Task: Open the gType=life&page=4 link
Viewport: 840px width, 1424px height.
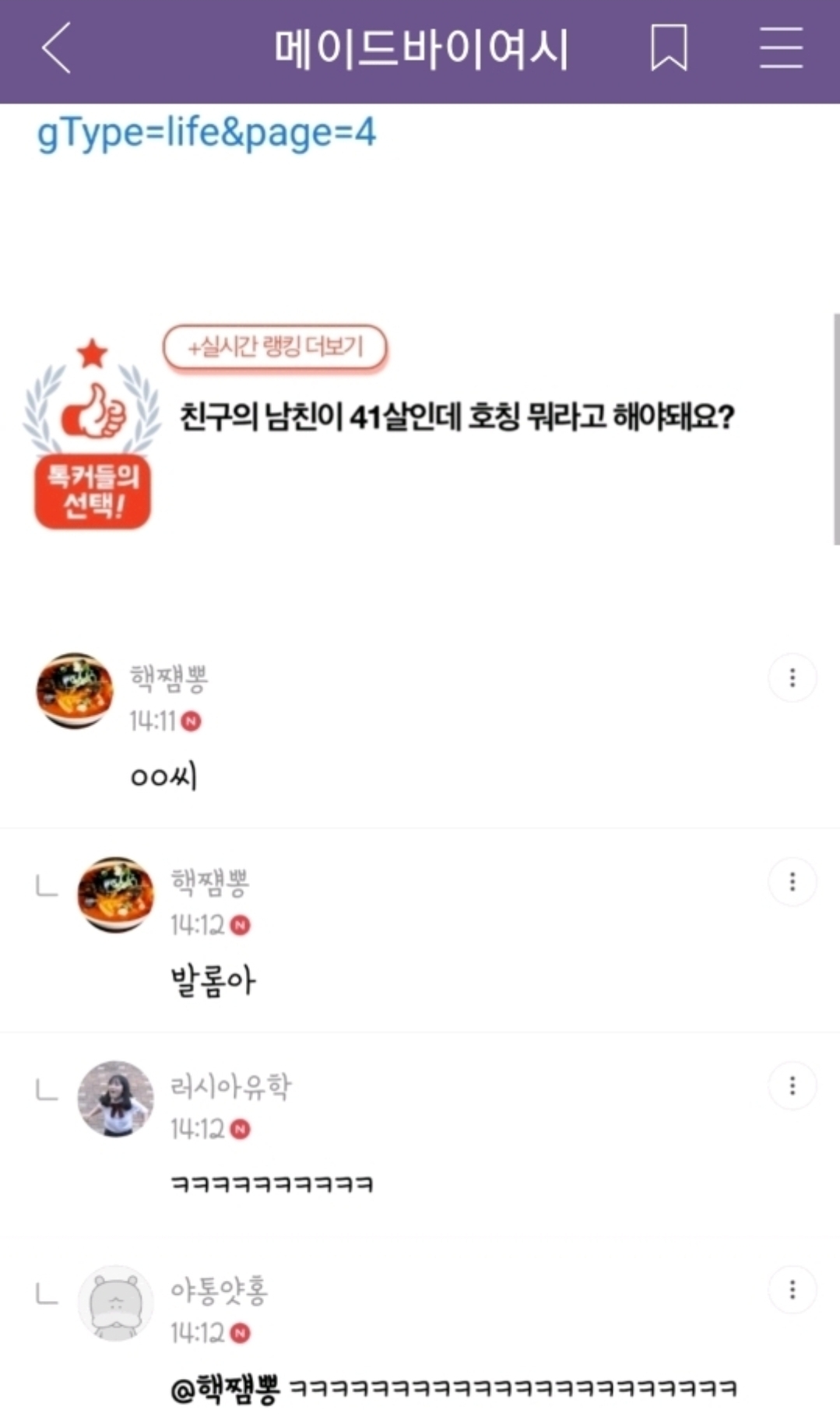Action: 206,132
